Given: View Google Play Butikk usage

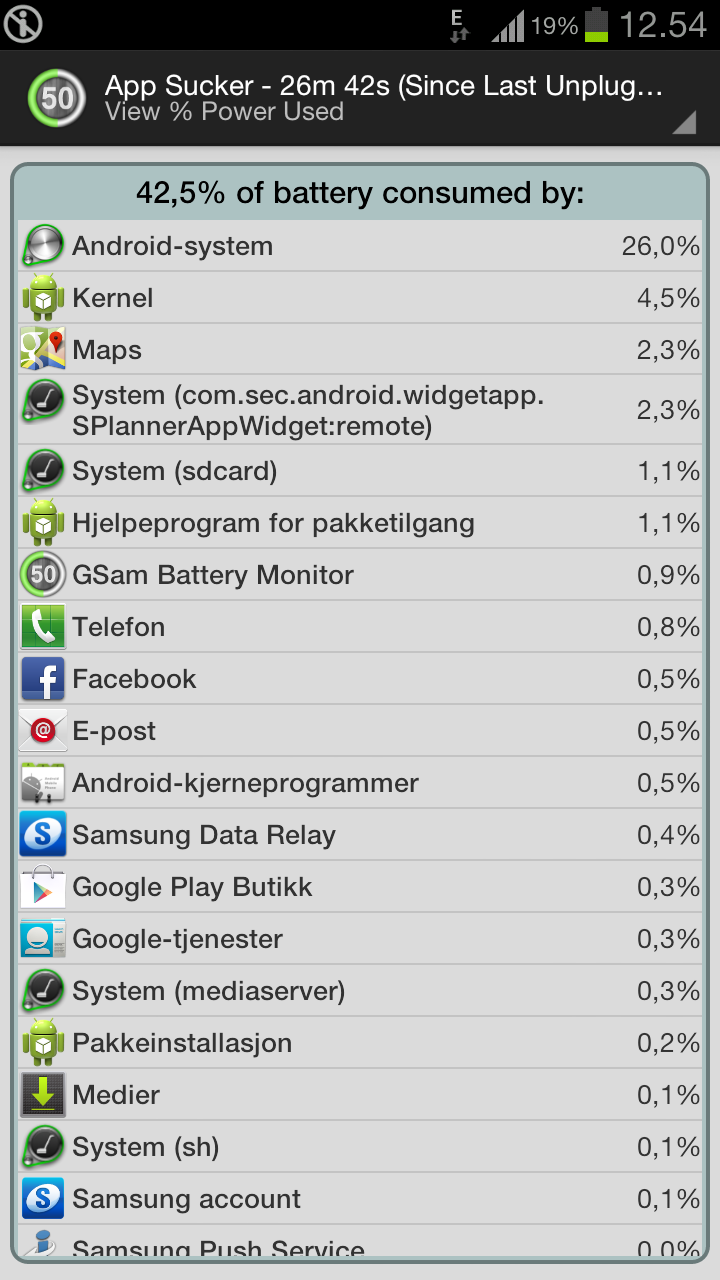Looking at the screenshot, I should click(x=360, y=887).
